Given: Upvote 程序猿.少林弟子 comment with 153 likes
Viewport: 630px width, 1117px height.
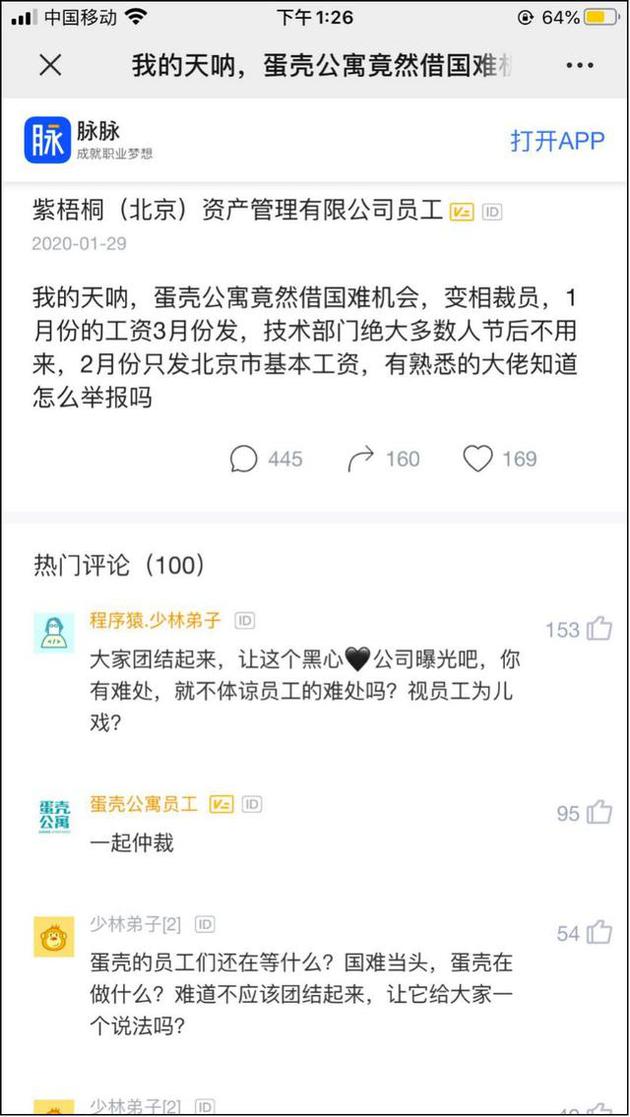Looking at the screenshot, I should tap(599, 629).
